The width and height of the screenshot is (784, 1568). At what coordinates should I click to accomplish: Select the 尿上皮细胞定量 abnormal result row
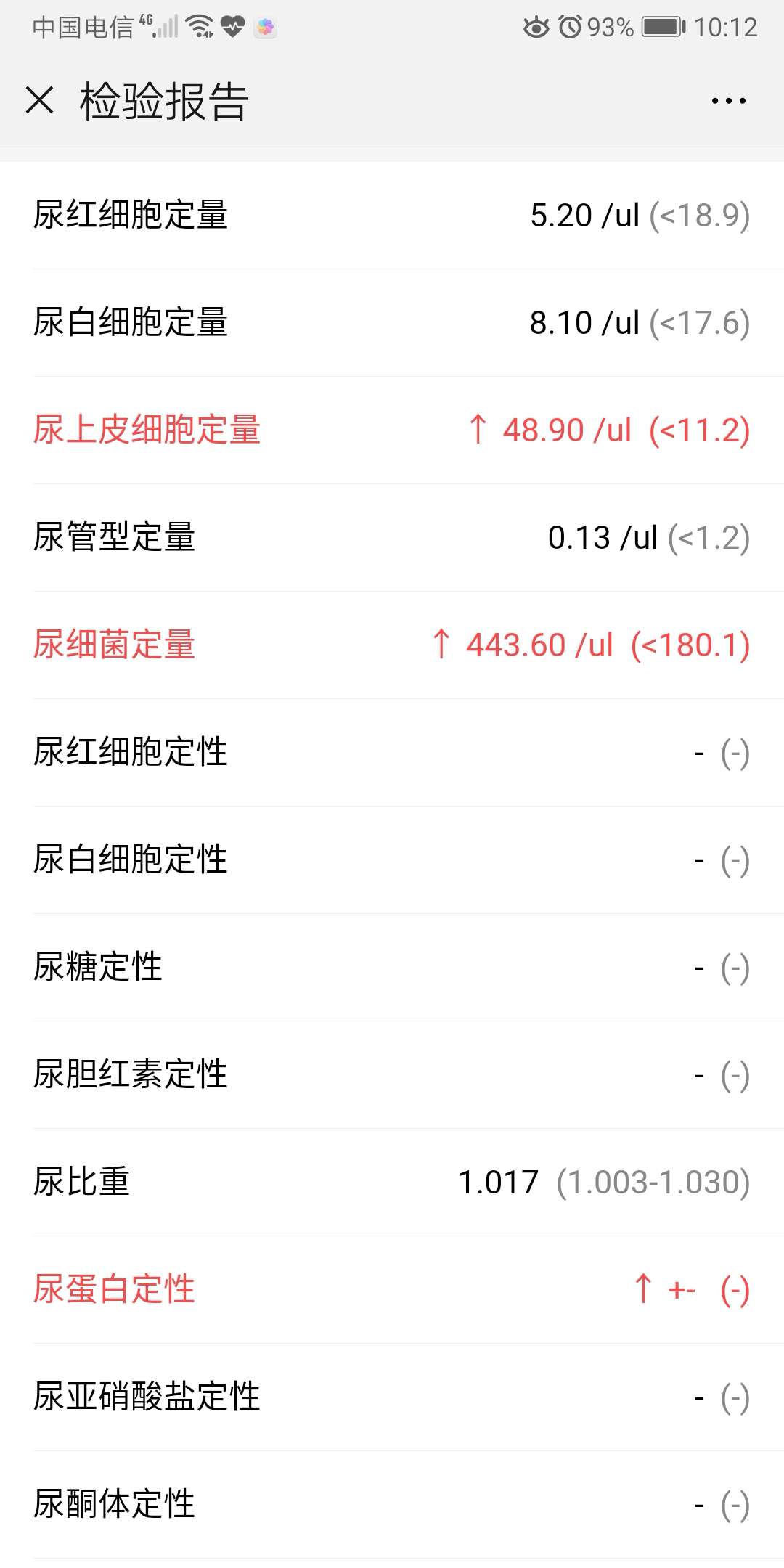pyautogui.click(x=392, y=429)
